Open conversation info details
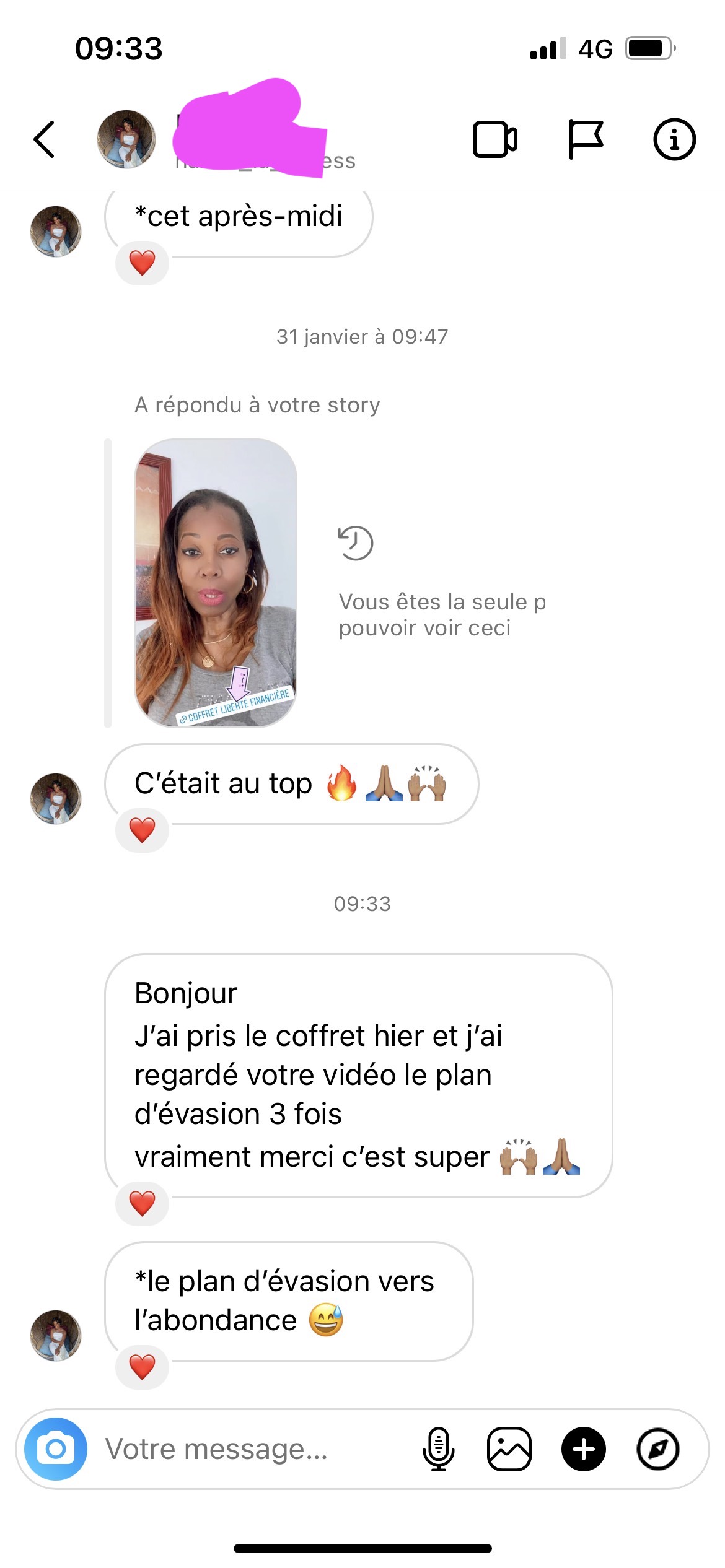Viewport: 725px width, 1568px height. pyautogui.click(x=674, y=139)
